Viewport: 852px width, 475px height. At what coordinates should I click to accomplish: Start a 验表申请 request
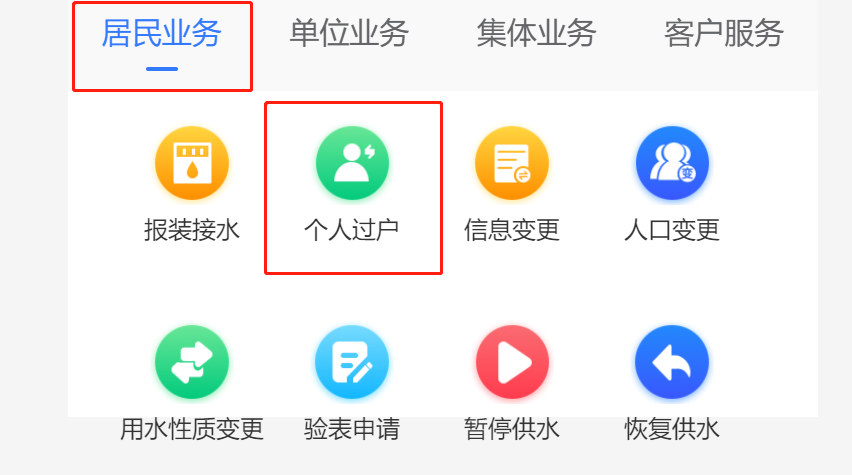tap(352, 363)
